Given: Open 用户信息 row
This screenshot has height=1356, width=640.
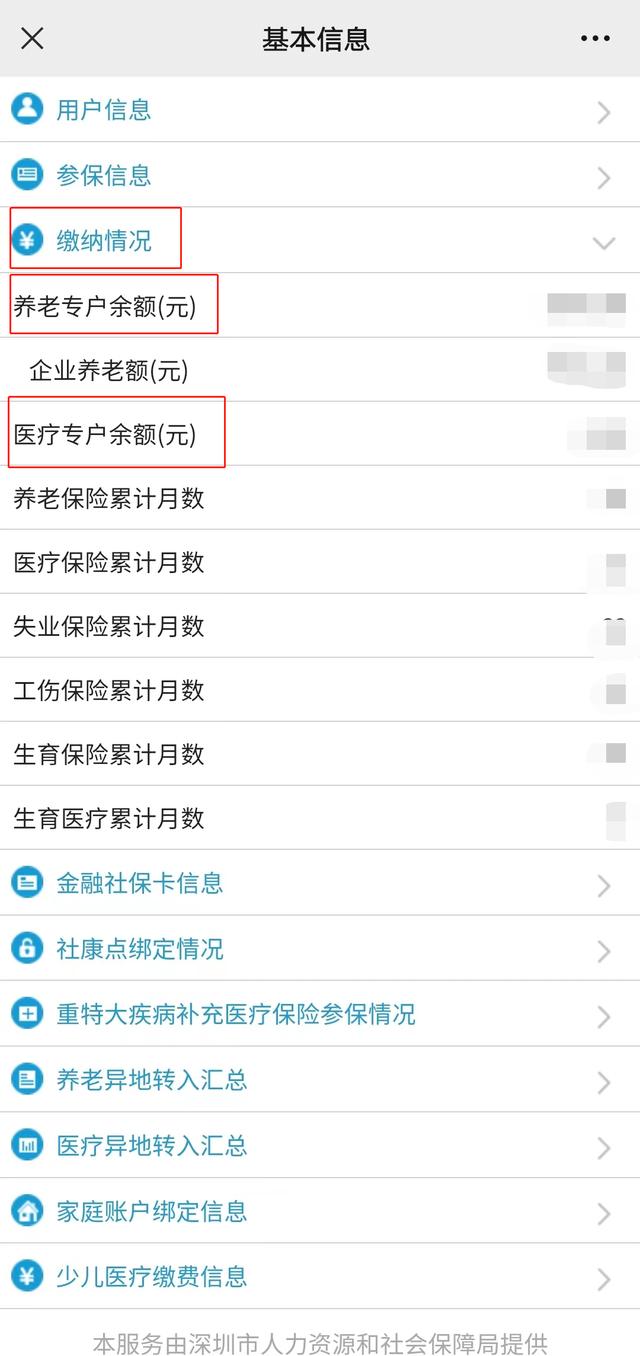Looking at the screenshot, I should 320,110.
